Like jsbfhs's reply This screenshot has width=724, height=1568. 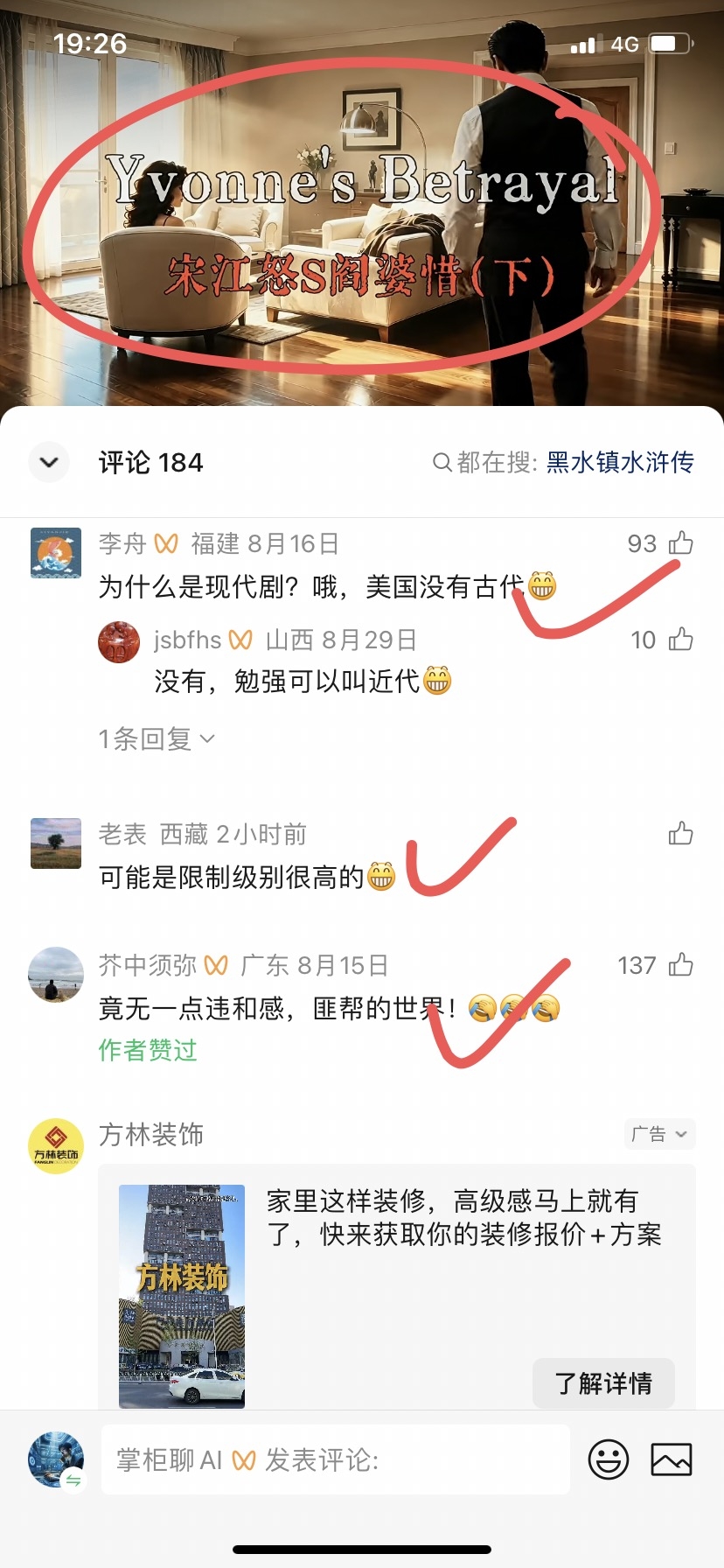pyautogui.click(x=680, y=640)
